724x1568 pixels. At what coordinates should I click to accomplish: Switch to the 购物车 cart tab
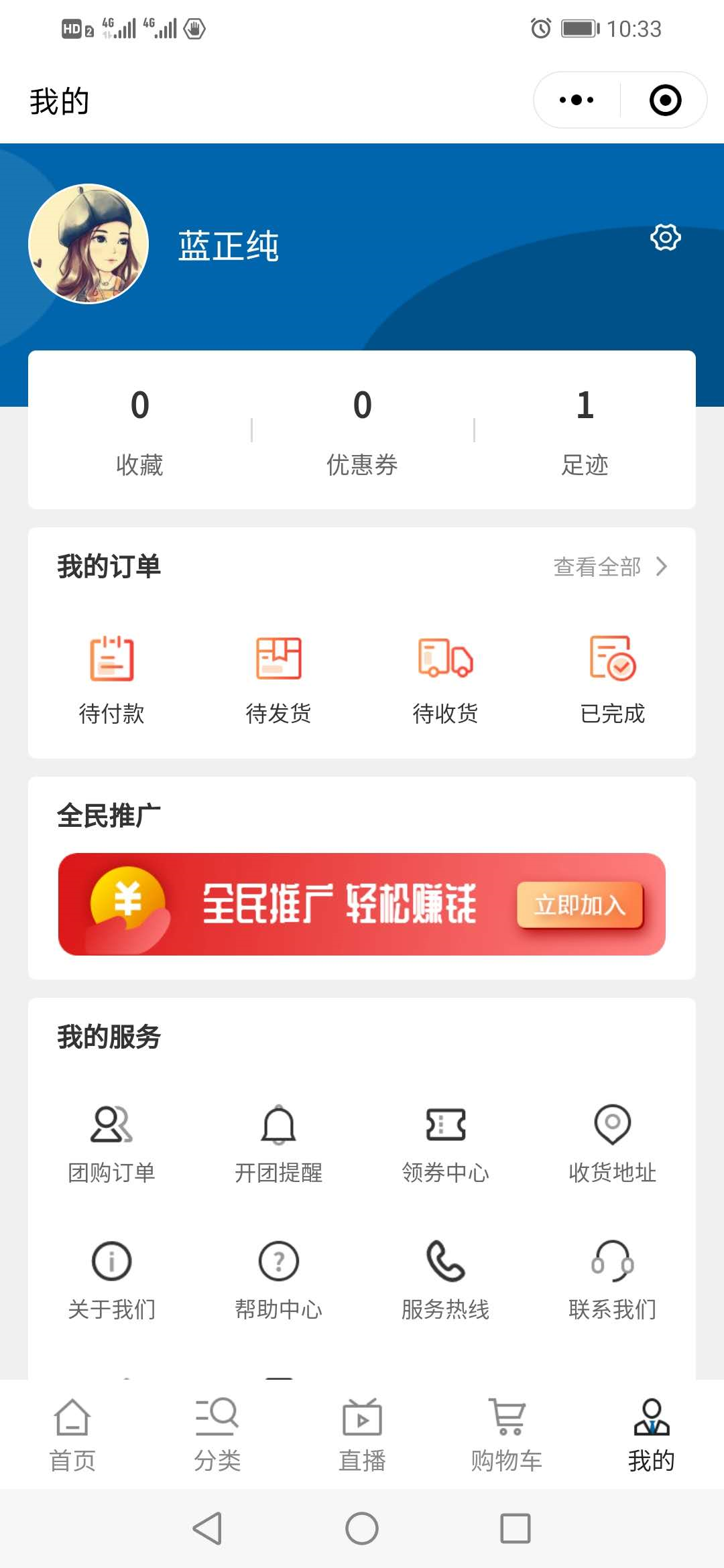point(507,1434)
